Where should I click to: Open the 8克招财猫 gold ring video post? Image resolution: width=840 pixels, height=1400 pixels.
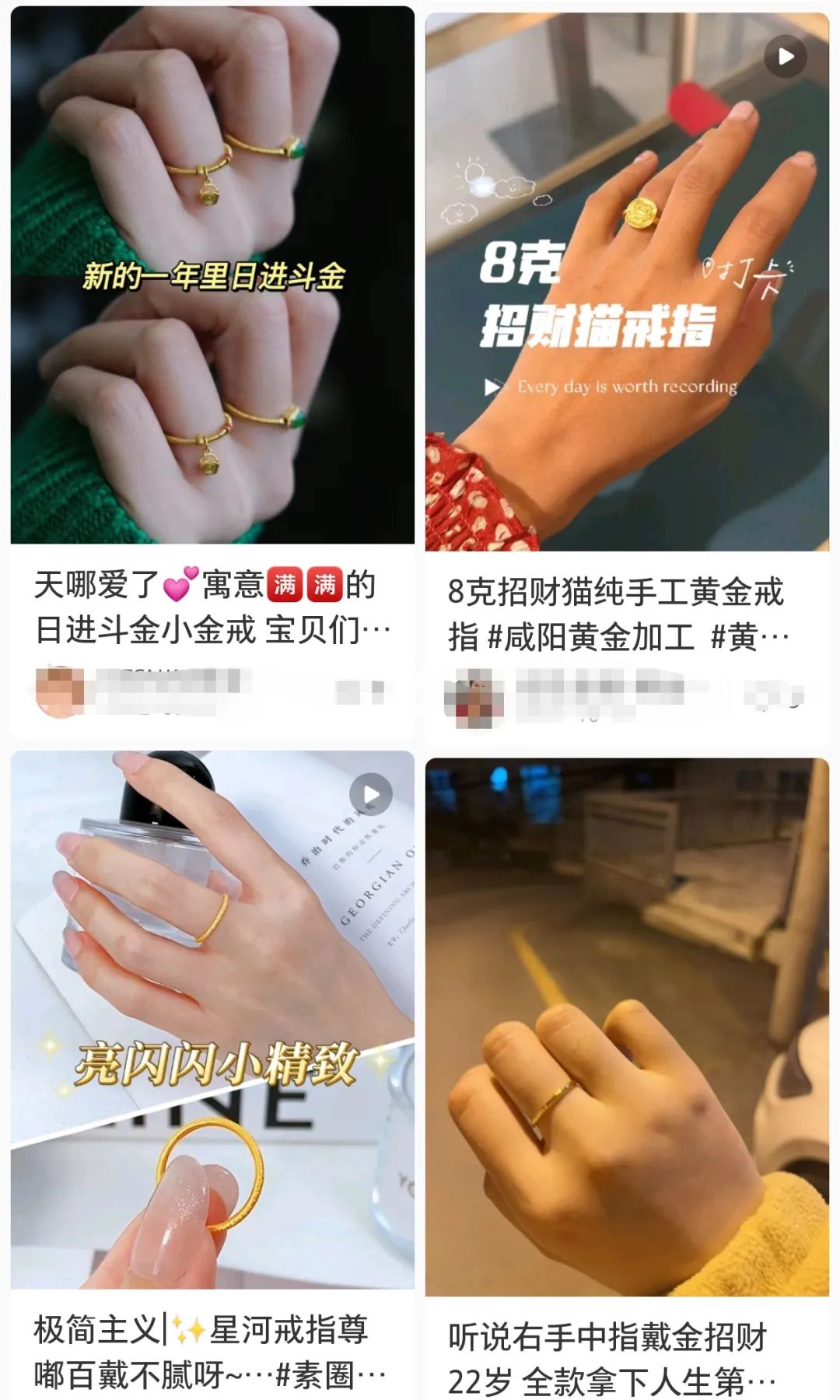pos(627,282)
